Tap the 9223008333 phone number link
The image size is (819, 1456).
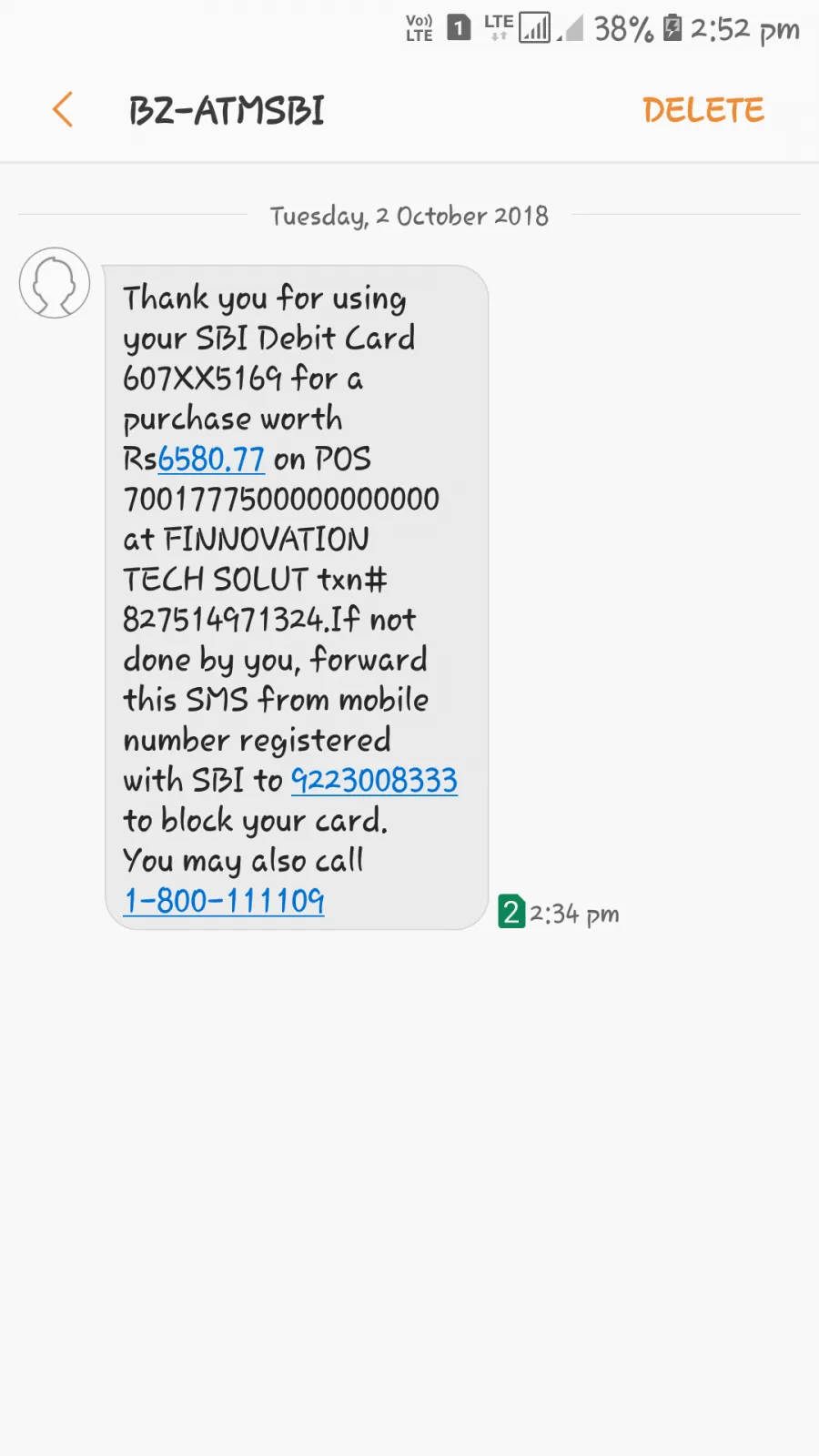(374, 781)
